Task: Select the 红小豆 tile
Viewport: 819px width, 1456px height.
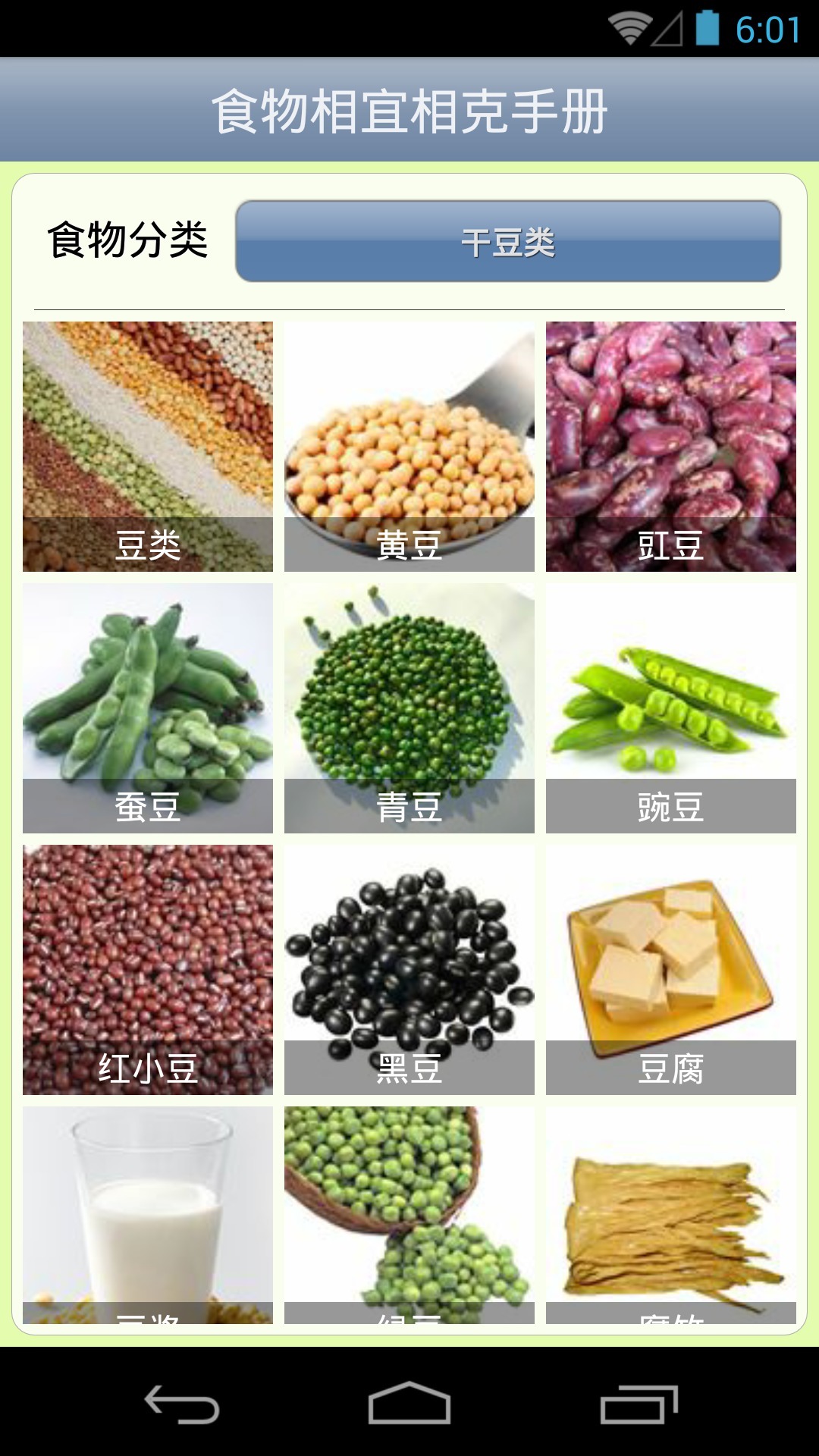Action: (x=148, y=969)
